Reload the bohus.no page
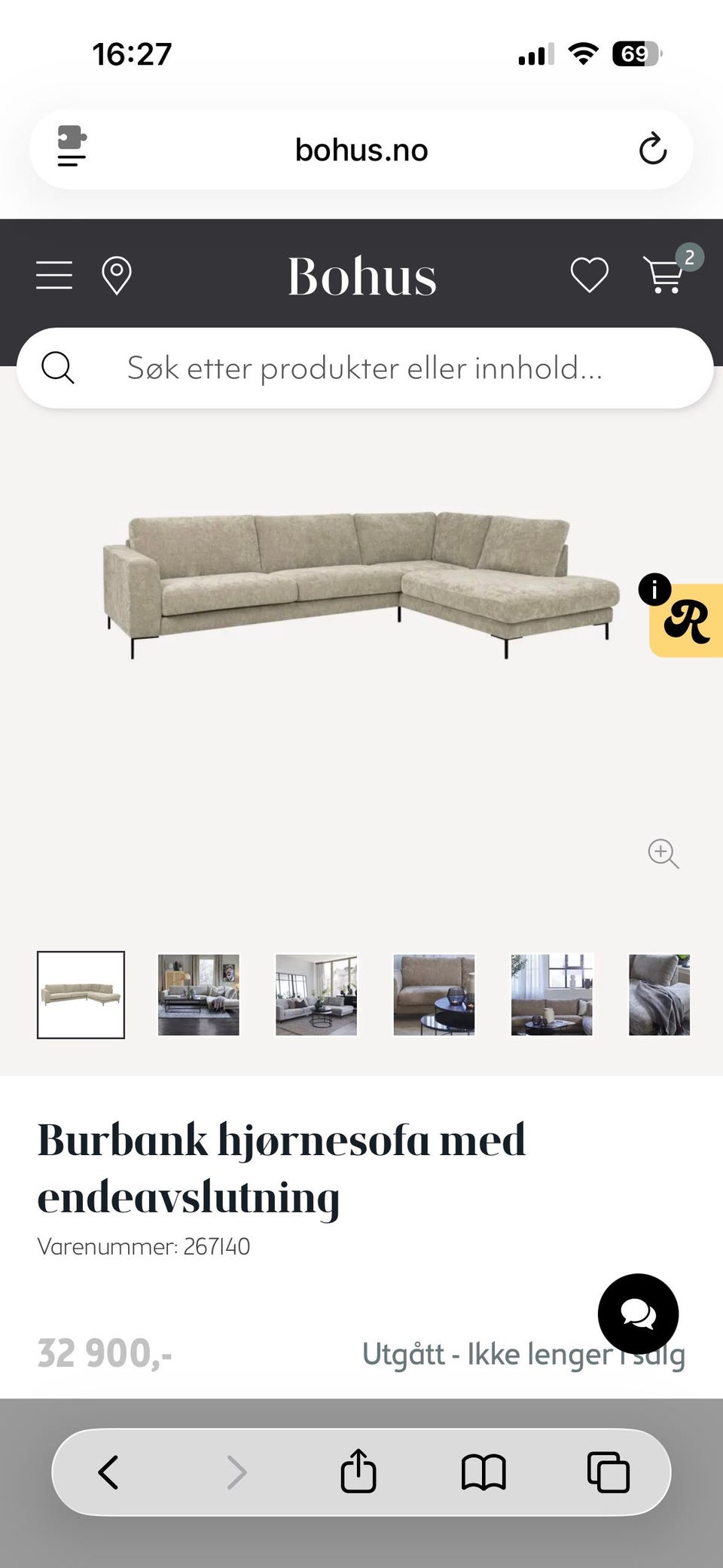723x1568 pixels. pos(652,148)
